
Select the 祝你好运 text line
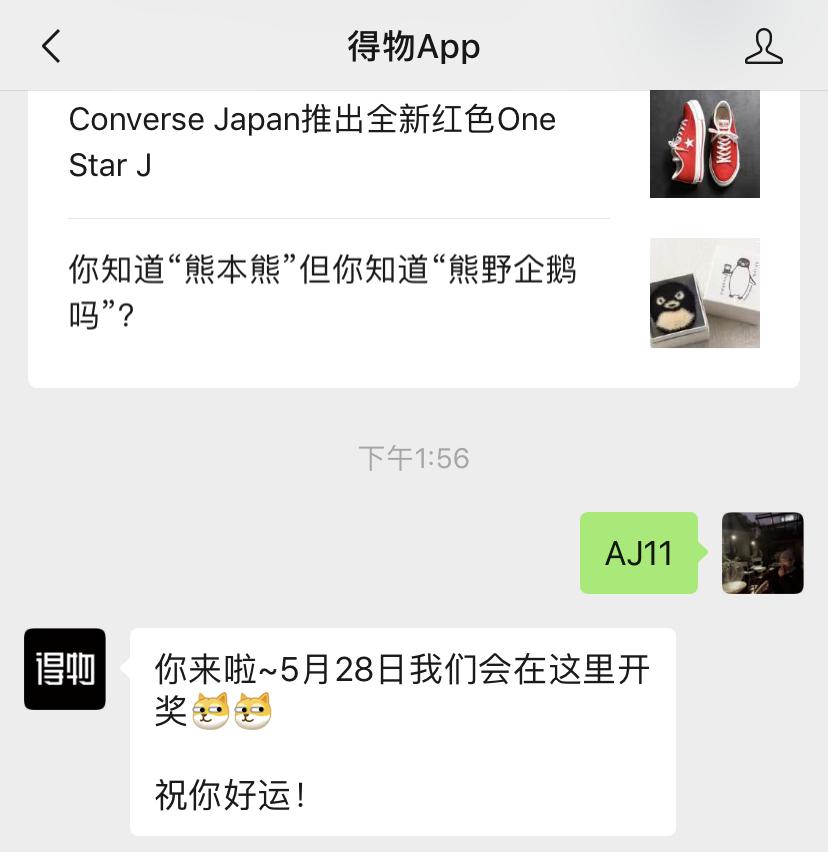tap(232, 797)
